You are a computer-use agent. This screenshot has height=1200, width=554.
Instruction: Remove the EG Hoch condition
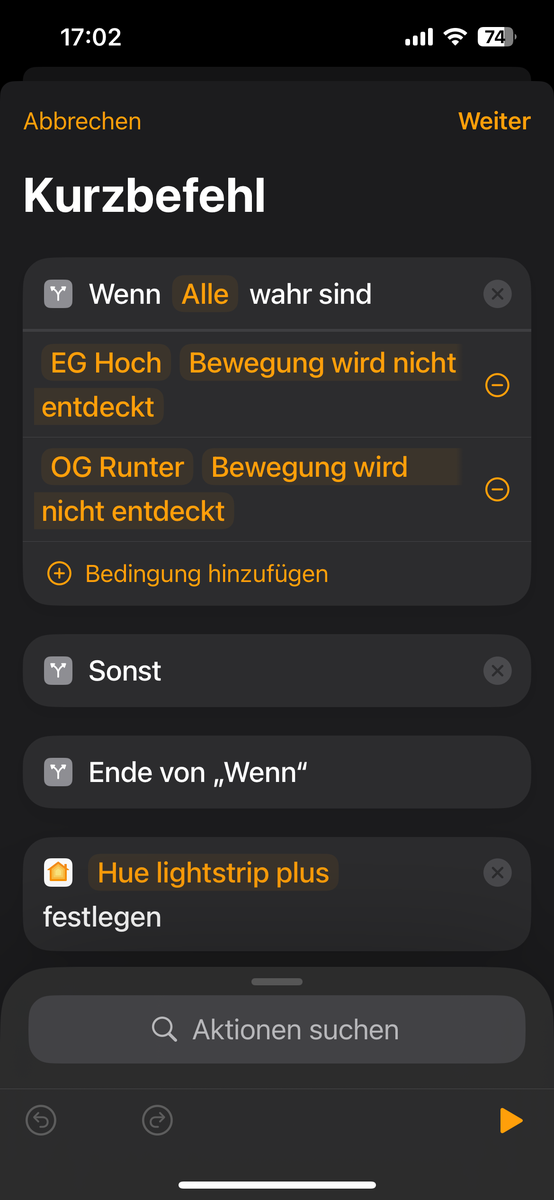pos(497,385)
